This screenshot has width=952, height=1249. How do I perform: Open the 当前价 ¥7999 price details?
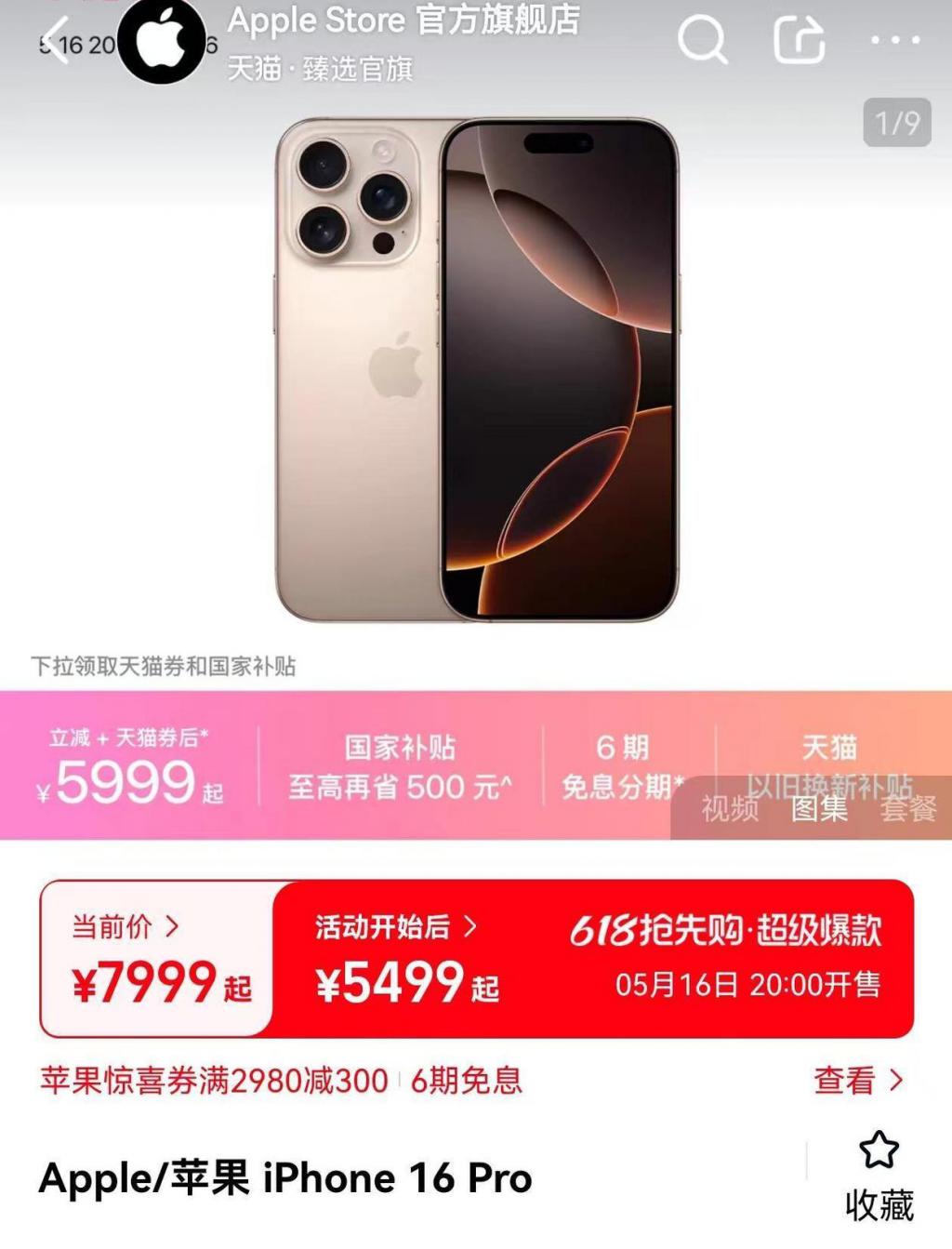[158, 958]
